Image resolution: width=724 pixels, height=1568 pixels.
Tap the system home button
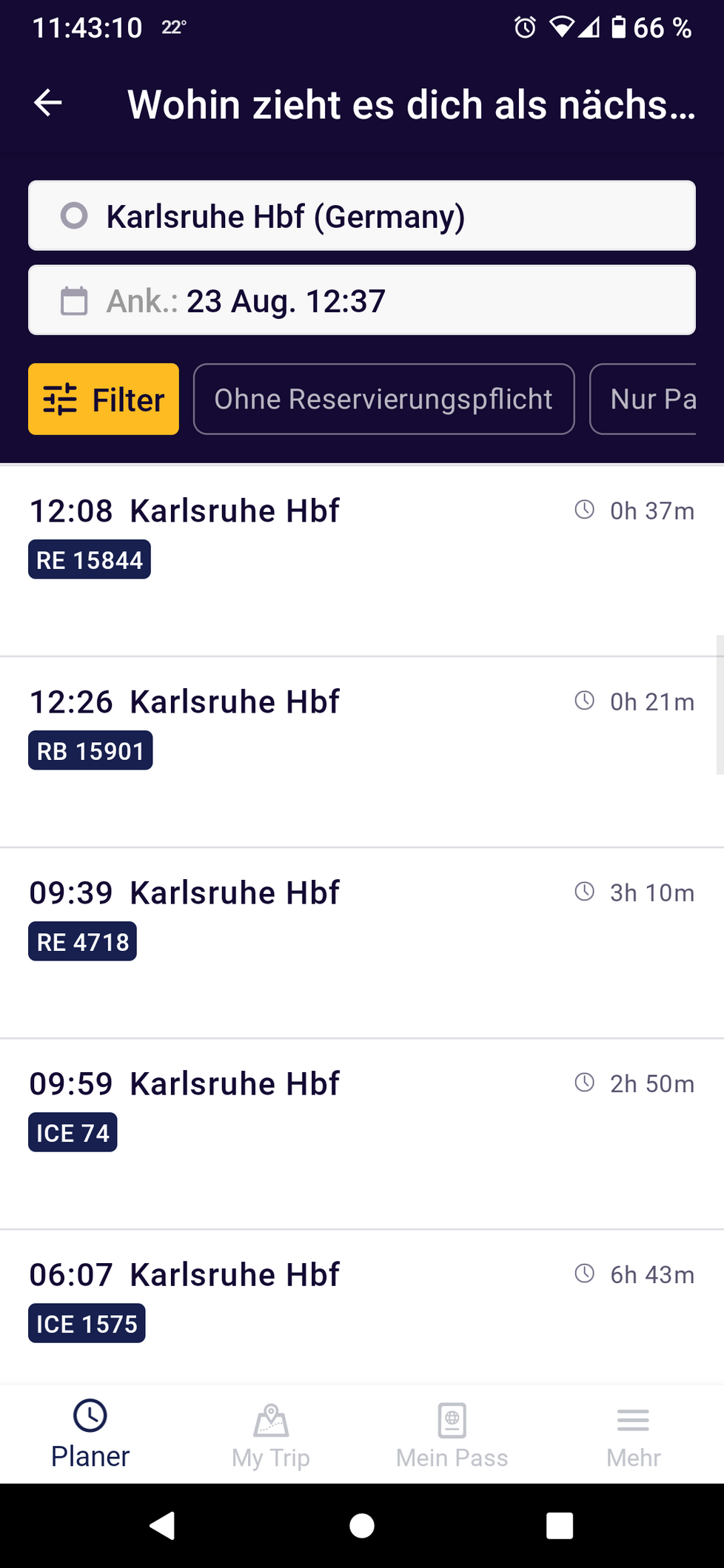361,1525
